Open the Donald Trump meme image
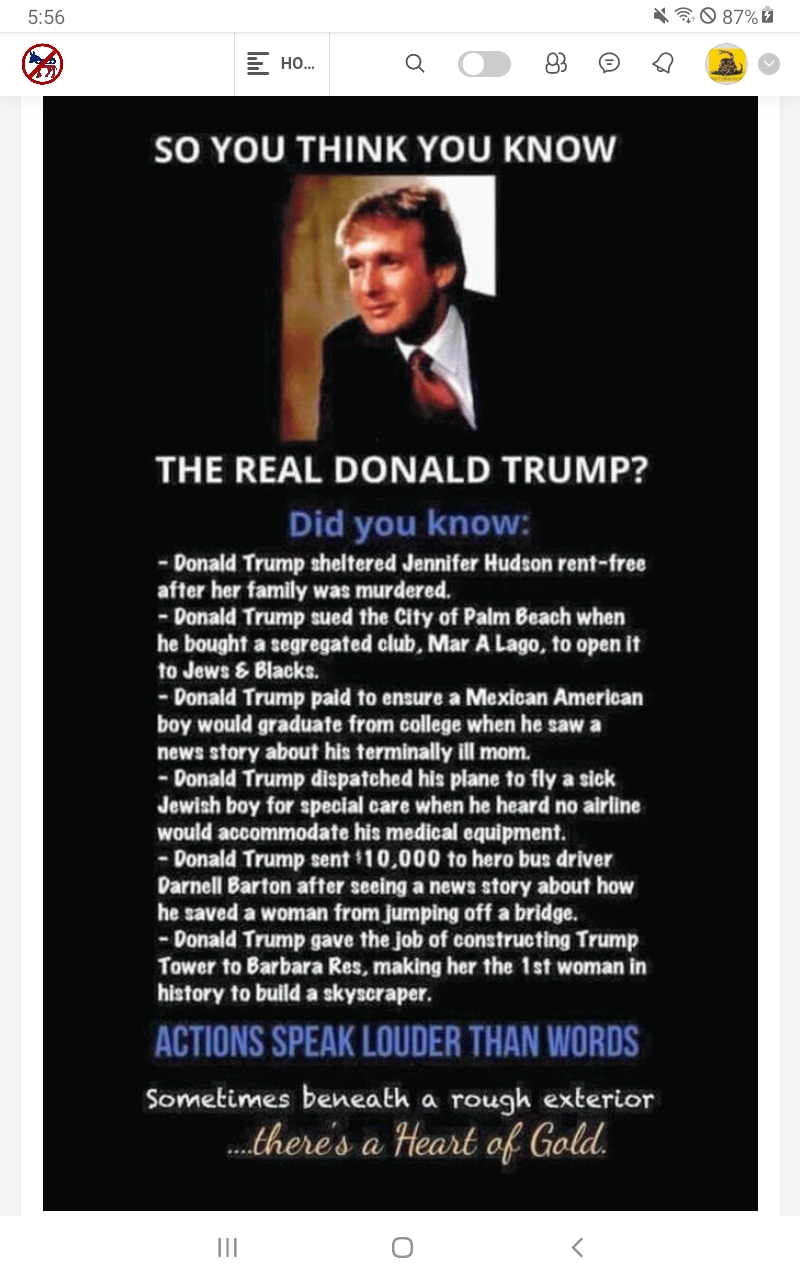The width and height of the screenshot is (800, 1280). [400, 650]
